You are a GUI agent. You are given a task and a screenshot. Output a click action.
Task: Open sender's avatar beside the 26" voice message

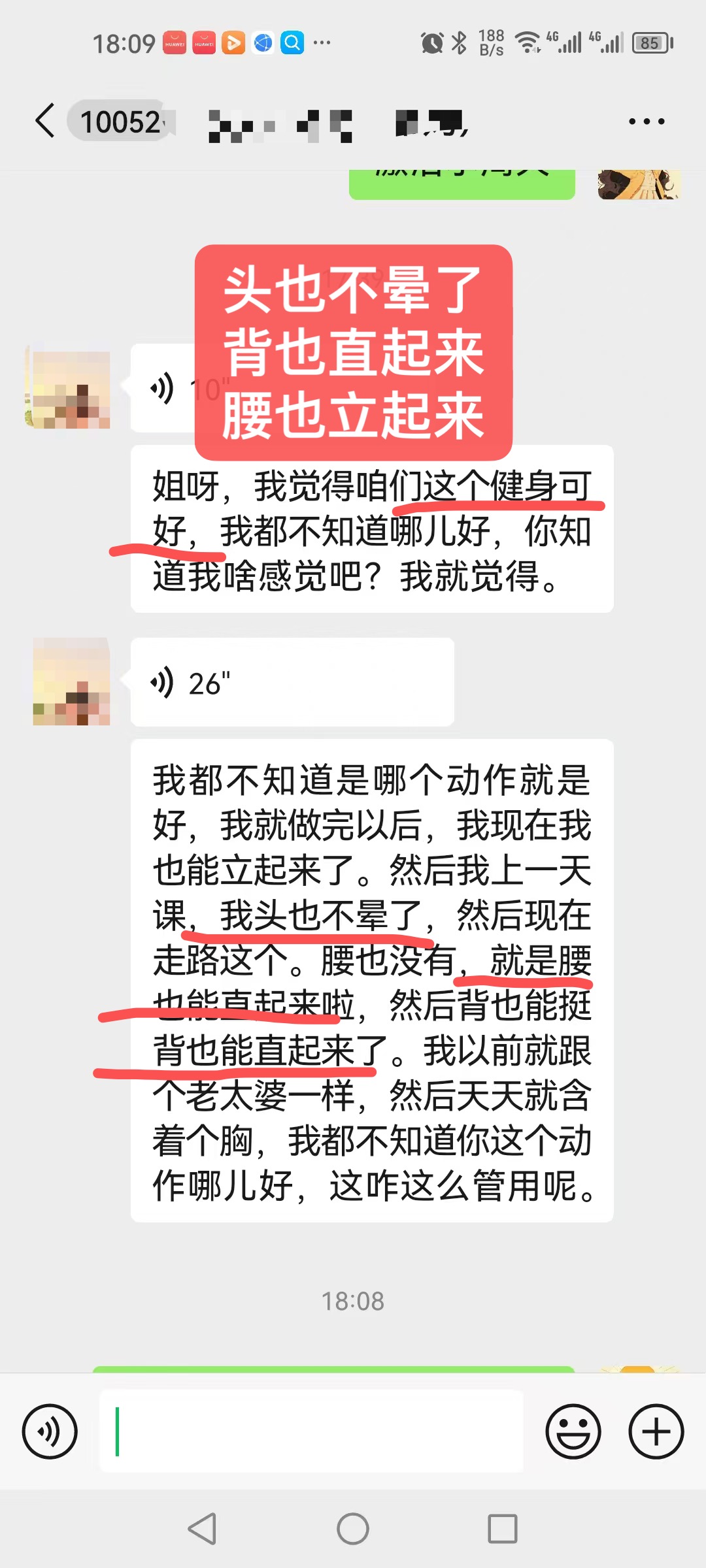(71, 682)
